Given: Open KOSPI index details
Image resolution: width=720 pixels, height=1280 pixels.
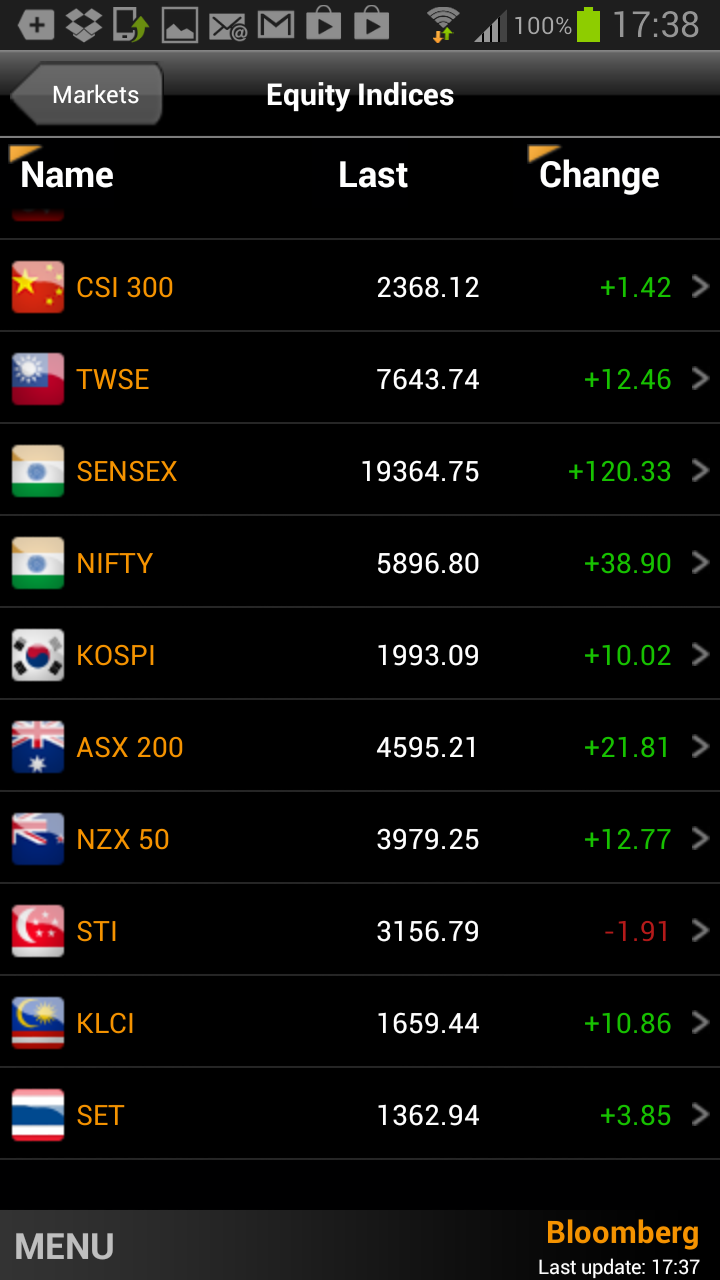Looking at the screenshot, I should (360, 654).
